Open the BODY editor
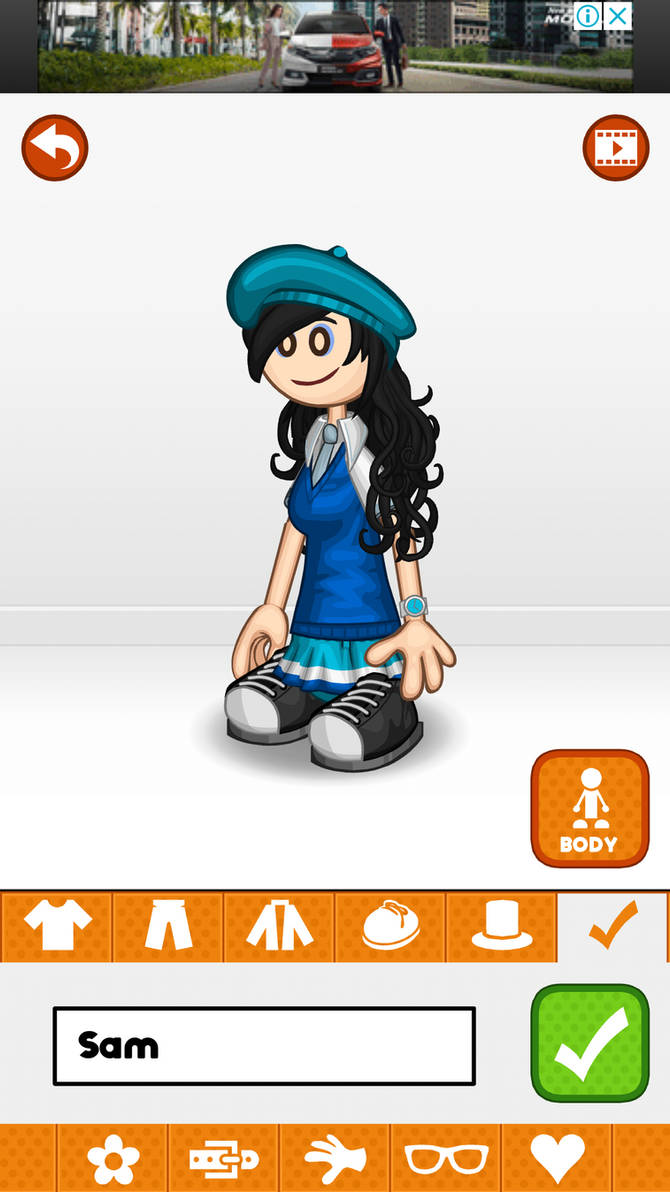Image resolution: width=670 pixels, height=1192 pixels. (x=589, y=808)
